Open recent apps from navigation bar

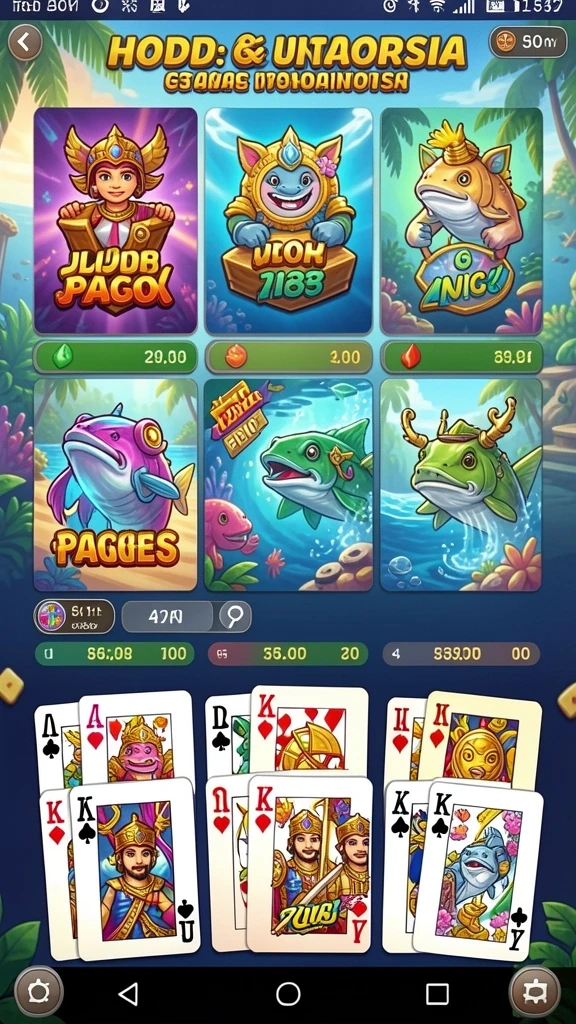[x=437, y=994]
